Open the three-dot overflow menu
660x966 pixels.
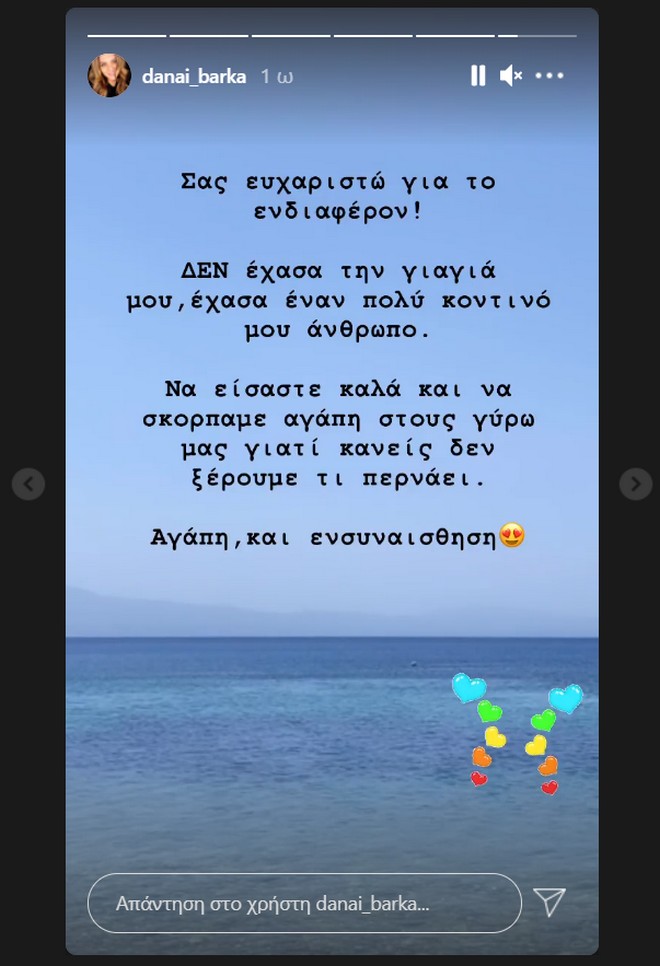[550, 76]
